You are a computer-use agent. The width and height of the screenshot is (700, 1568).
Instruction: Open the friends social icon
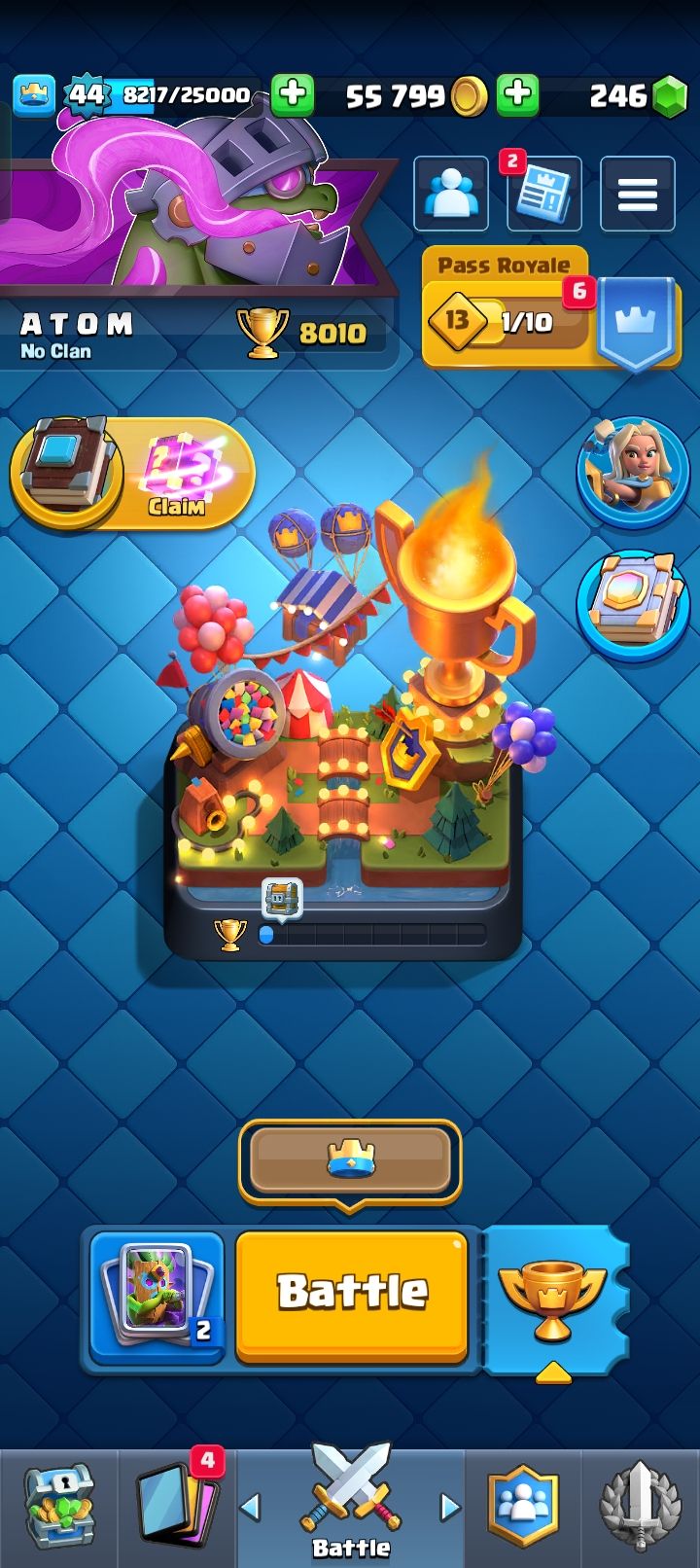point(451,194)
